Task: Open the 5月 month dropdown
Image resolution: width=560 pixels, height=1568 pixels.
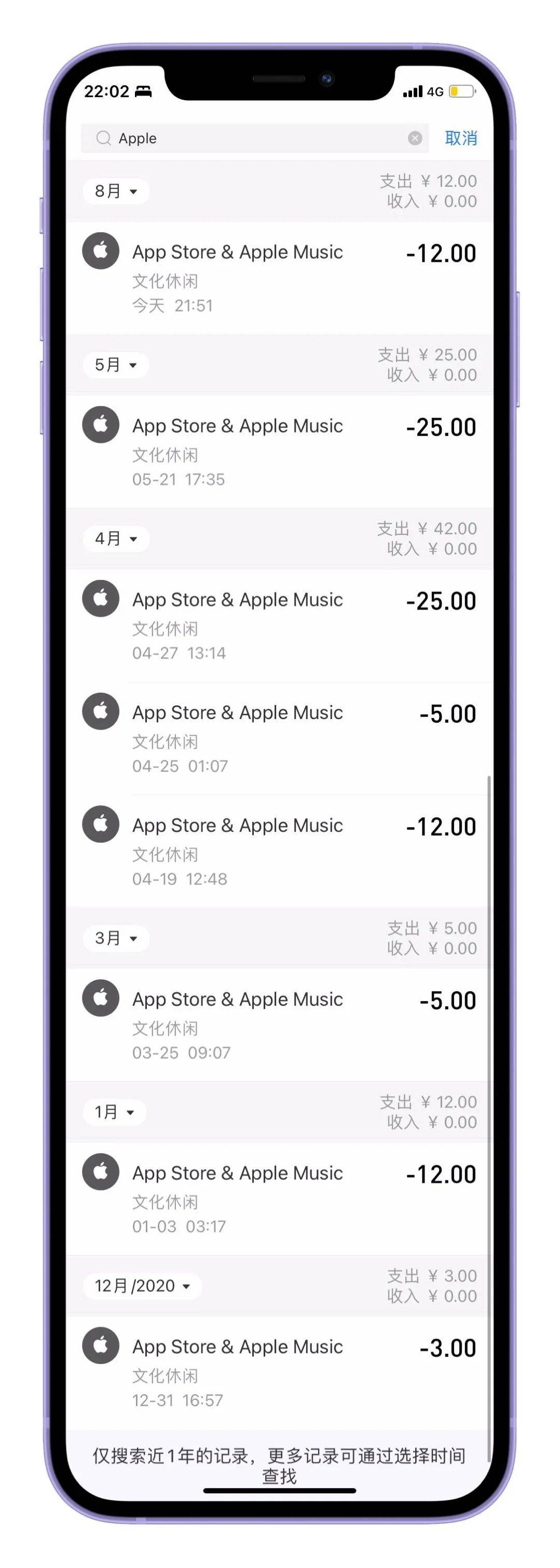Action: point(116,365)
